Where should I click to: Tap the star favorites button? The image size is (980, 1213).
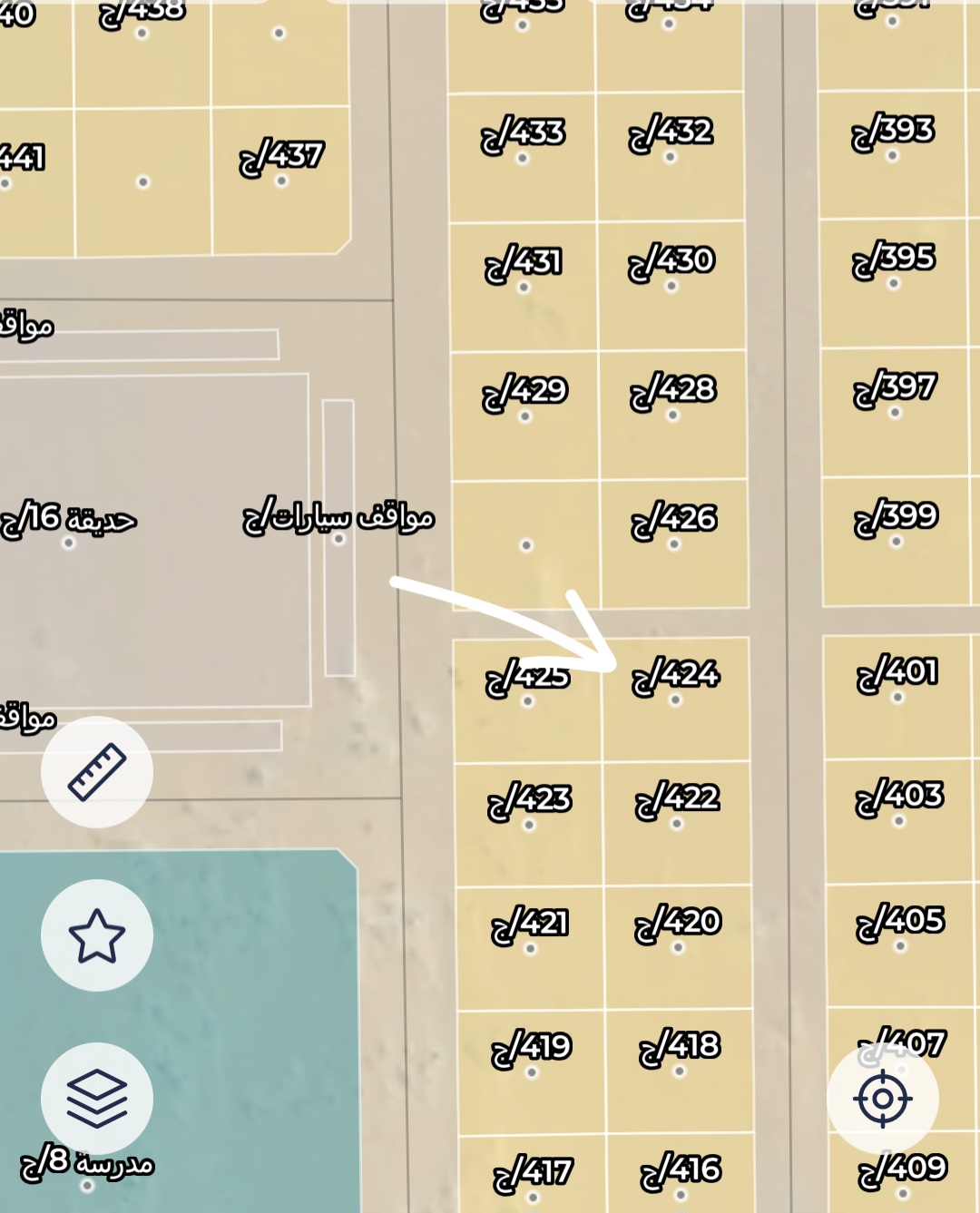coord(96,935)
